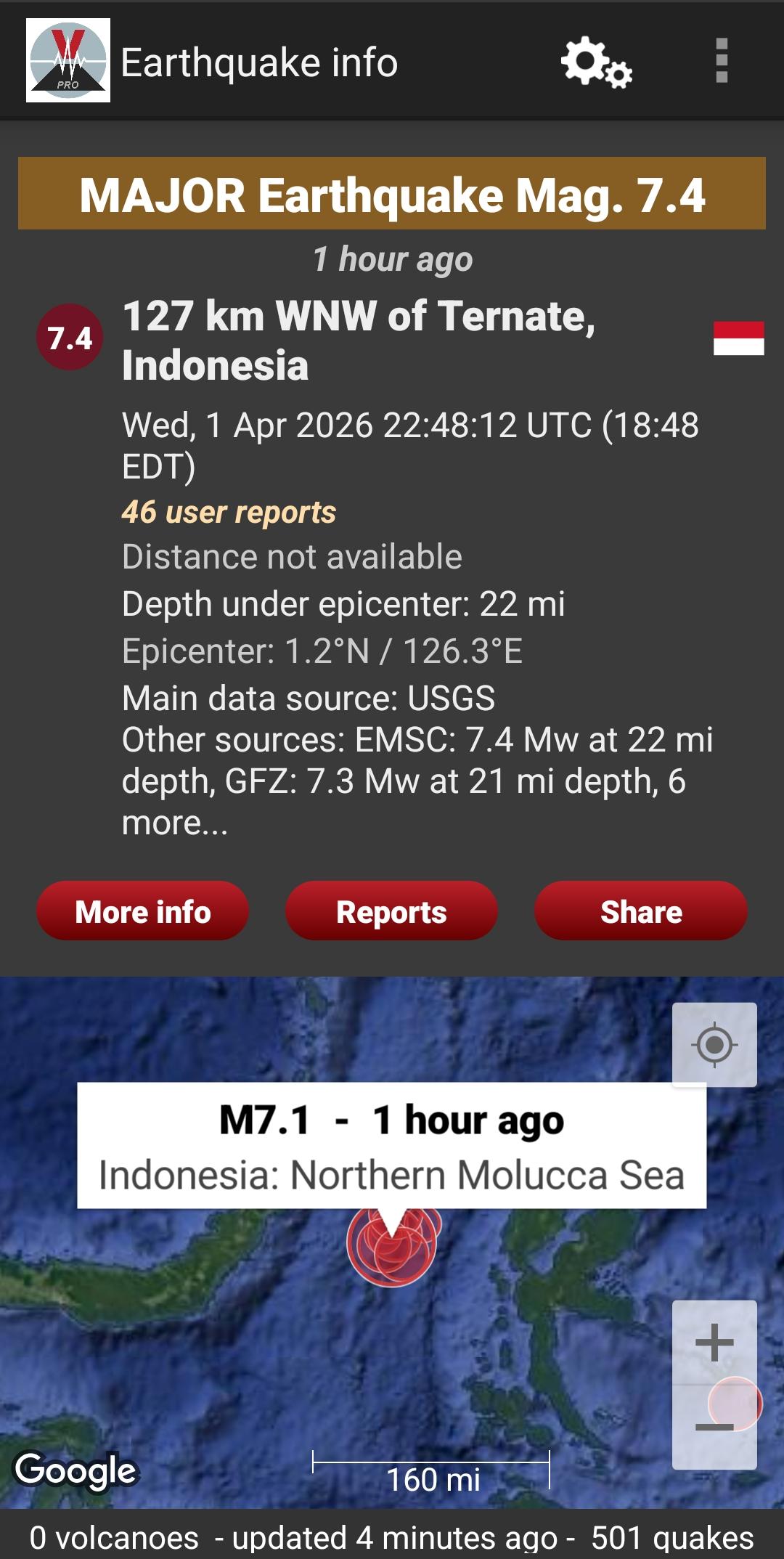Center the map on my location
The height and width of the screenshot is (1559, 784).
click(714, 1045)
